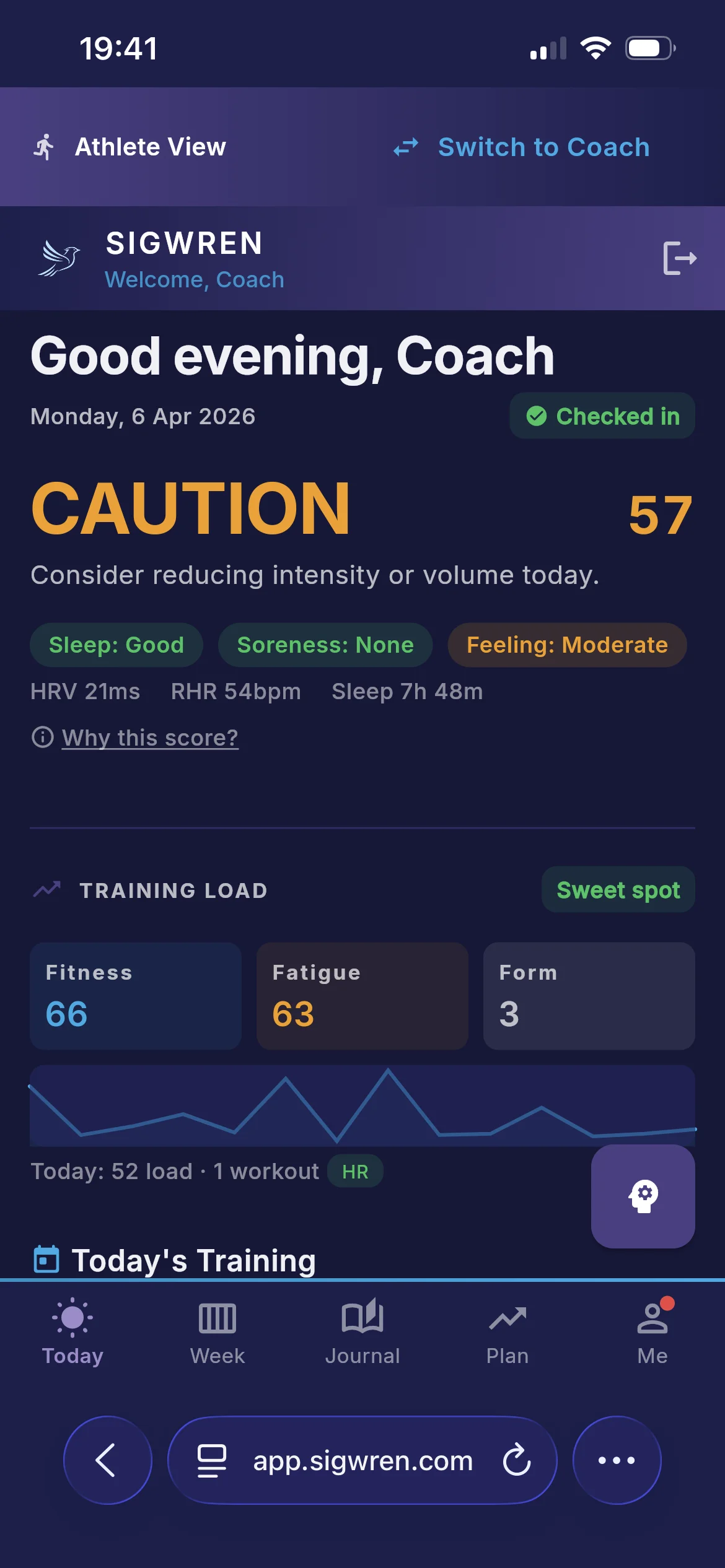Click the info circle next to Why this score
This screenshot has height=1568, width=725.
click(x=42, y=738)
